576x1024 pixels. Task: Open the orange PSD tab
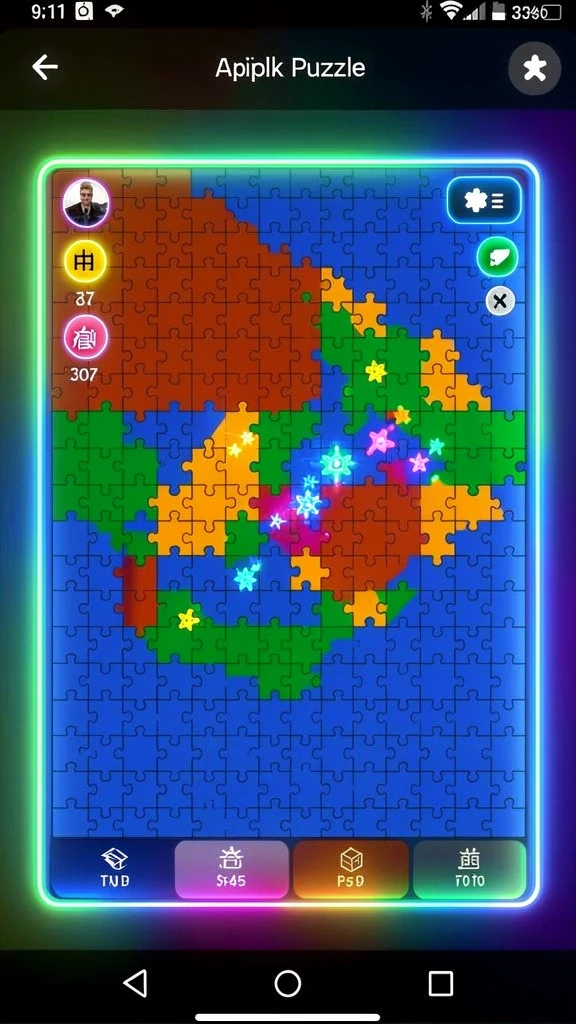pyautogui.click(x=351, y=869)
